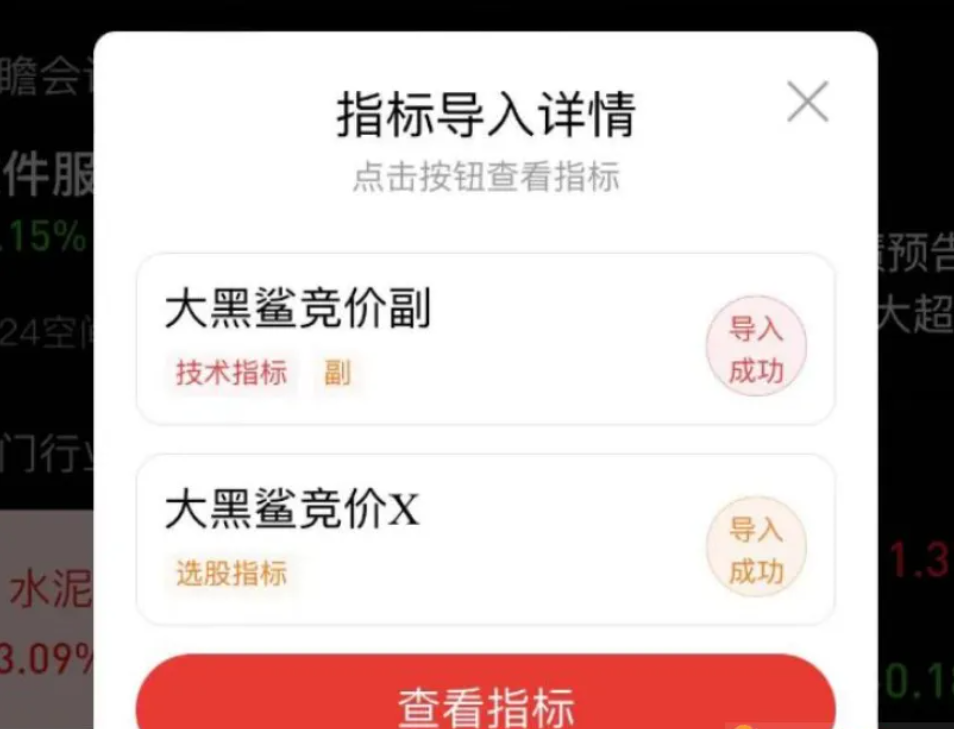Tap the red 查看指标 button
954x729 pixels.
[x=486, y=698]
